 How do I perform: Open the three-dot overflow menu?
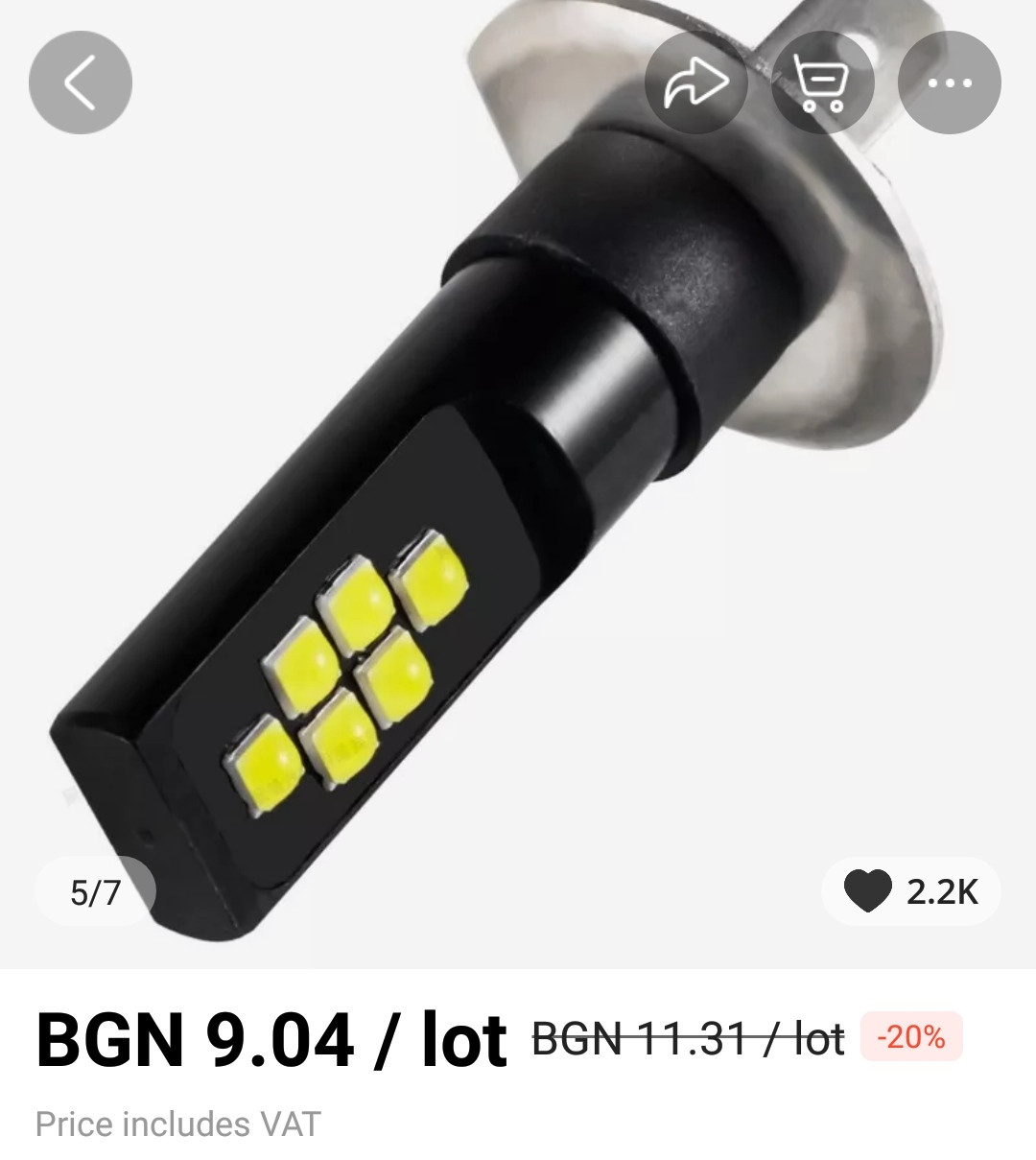949,83
